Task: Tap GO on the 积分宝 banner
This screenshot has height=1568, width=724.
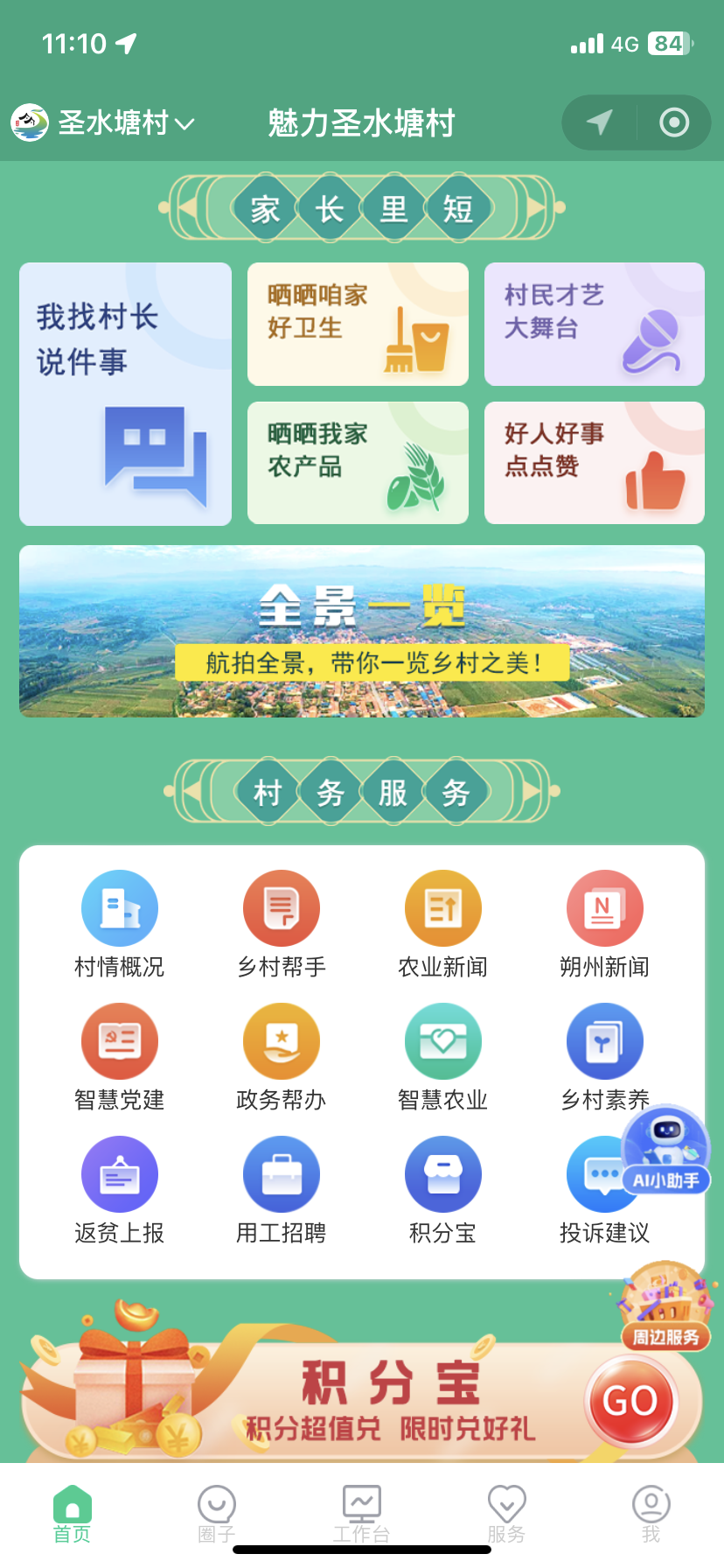Action: point(630,1401)
